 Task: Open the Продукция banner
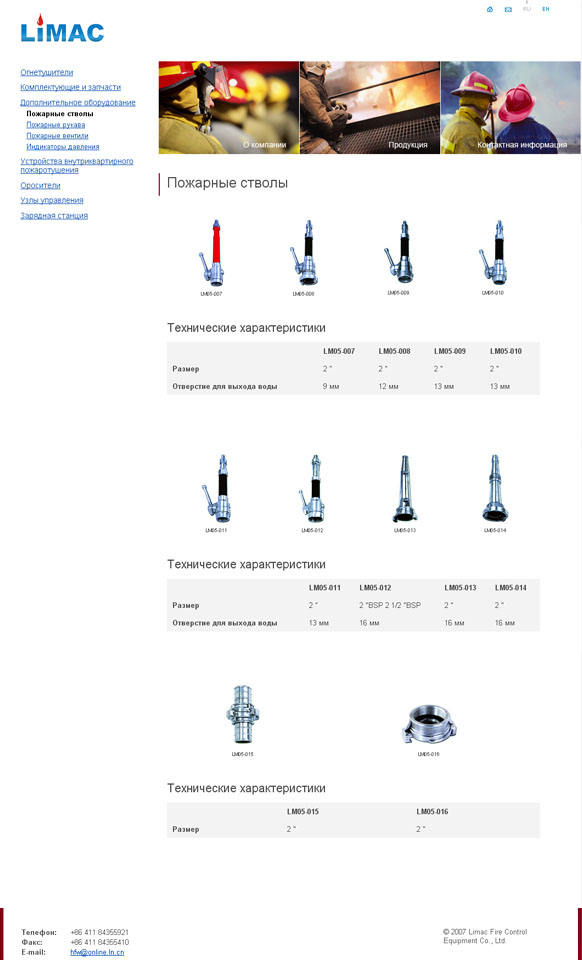(370, 108)
